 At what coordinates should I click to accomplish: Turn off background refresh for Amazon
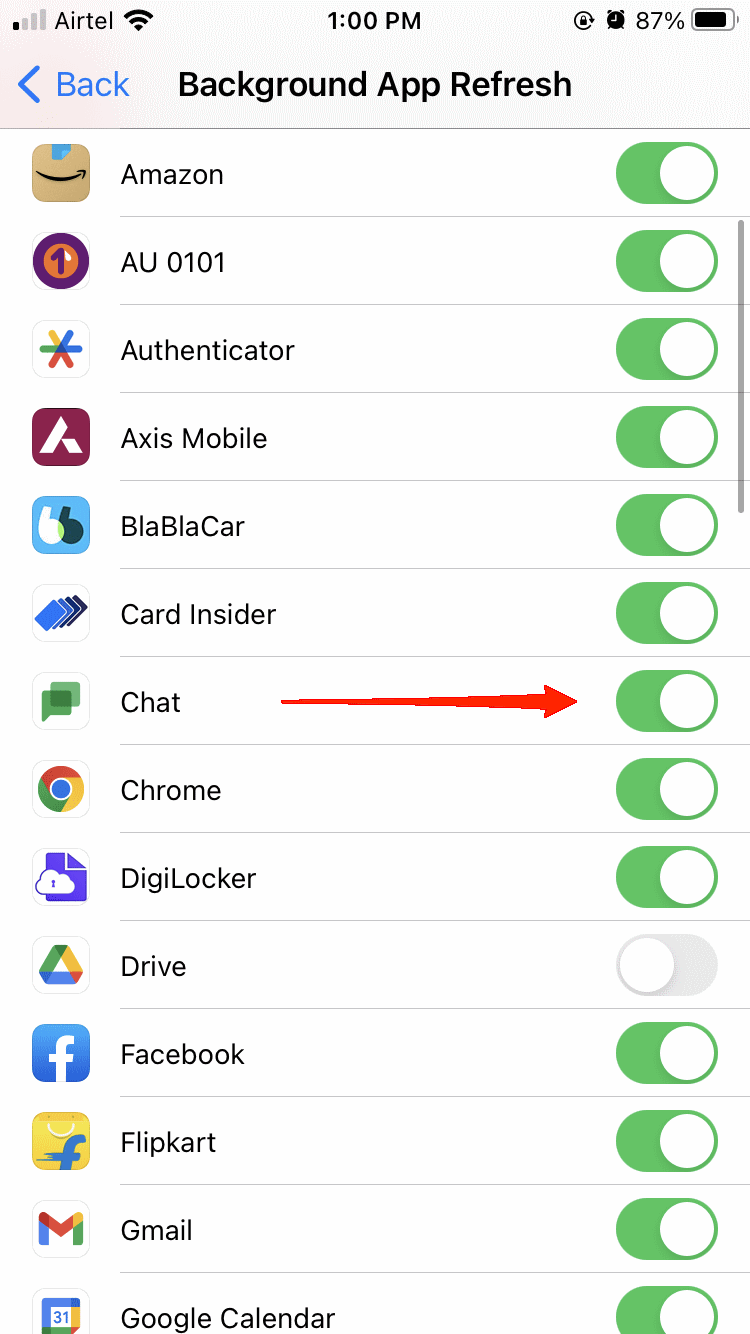pyautogui.click(x=667, y=174)
